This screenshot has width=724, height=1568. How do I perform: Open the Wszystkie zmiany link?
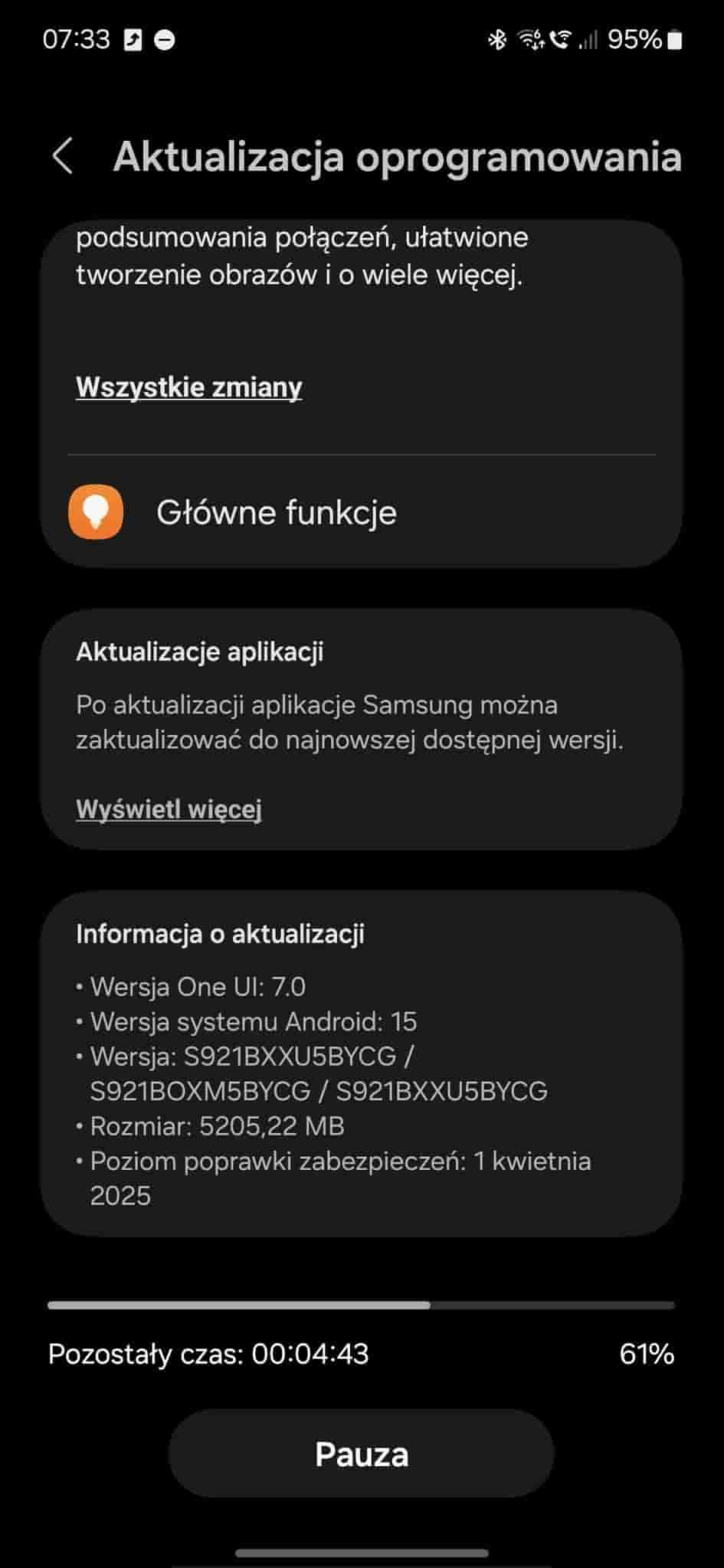click(x=188, y=387)
